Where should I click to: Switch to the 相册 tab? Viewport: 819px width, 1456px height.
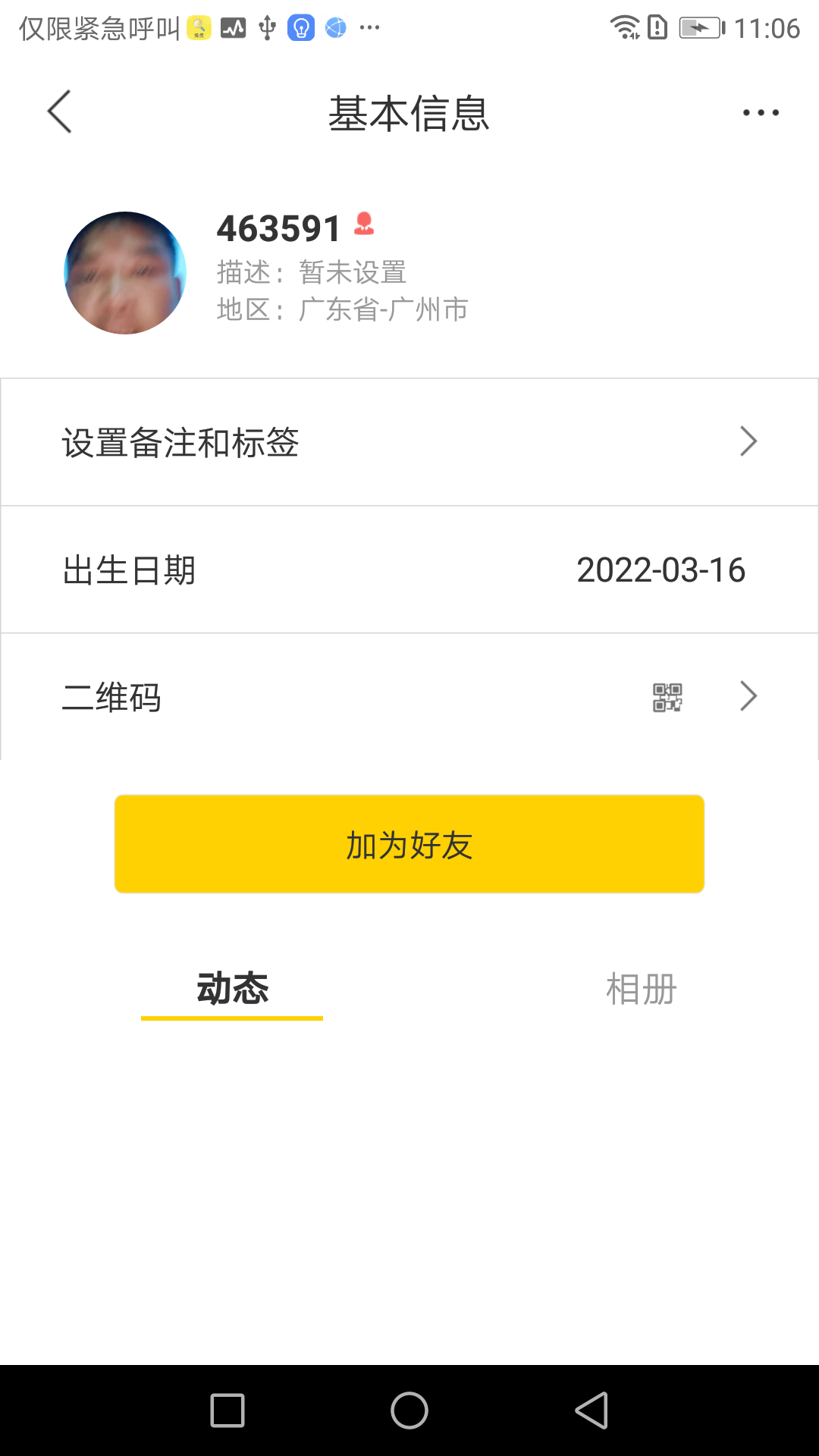point(641,990)
